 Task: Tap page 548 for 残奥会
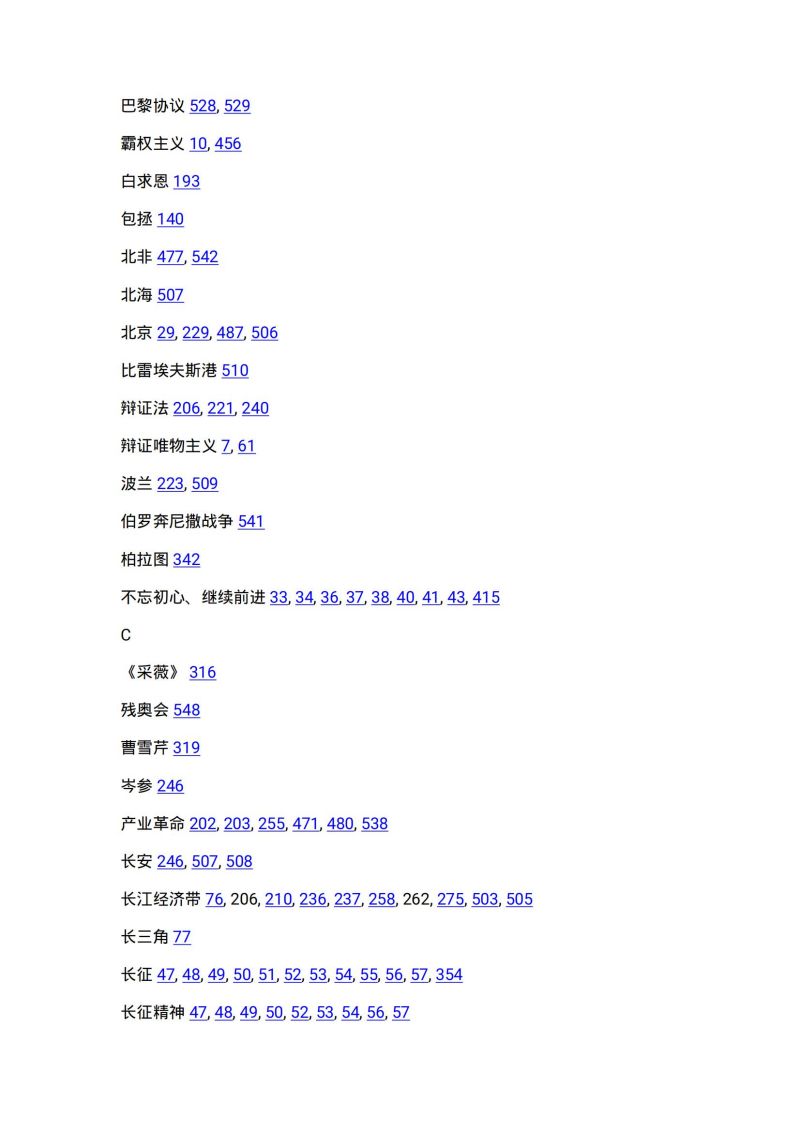(x=186, y=710)
